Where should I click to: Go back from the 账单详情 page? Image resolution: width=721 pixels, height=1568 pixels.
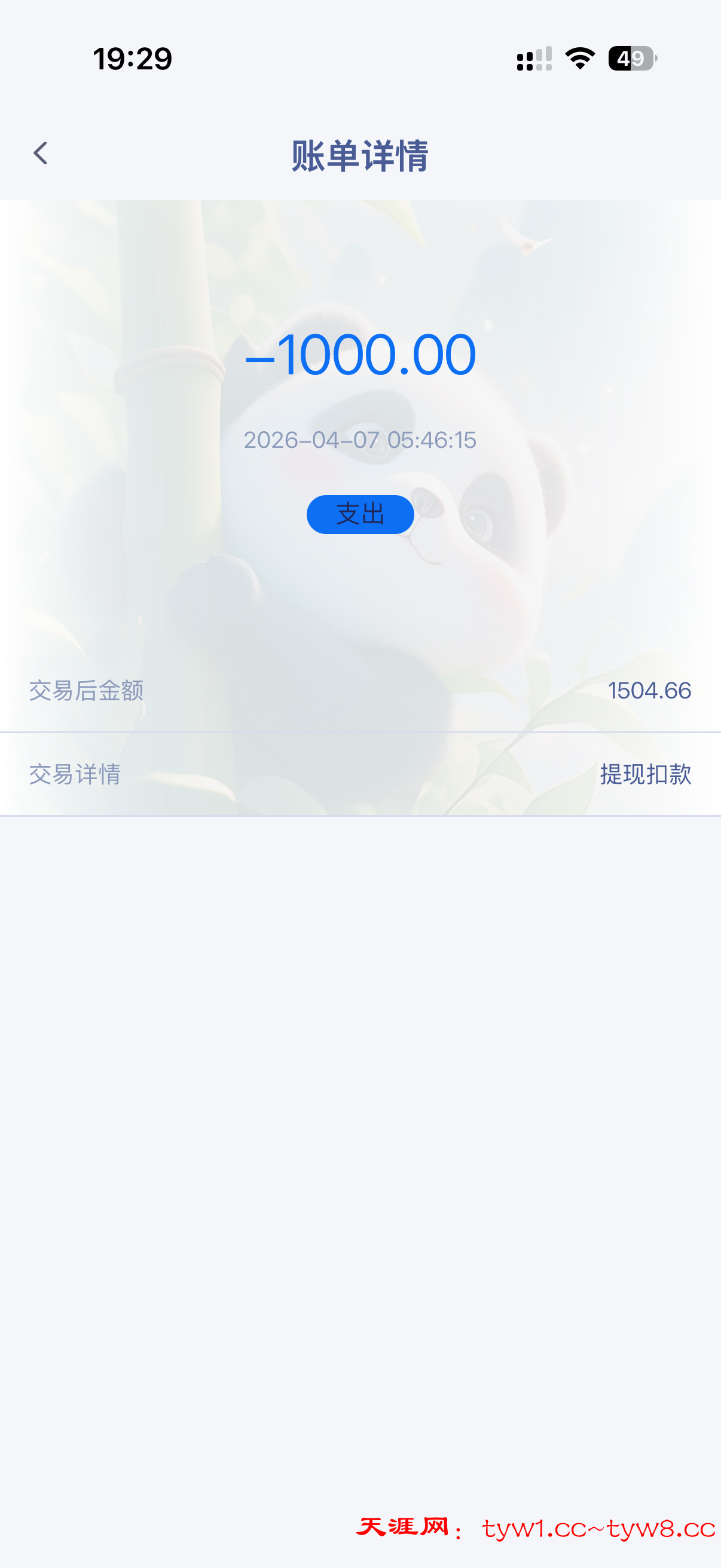(40, 153)
